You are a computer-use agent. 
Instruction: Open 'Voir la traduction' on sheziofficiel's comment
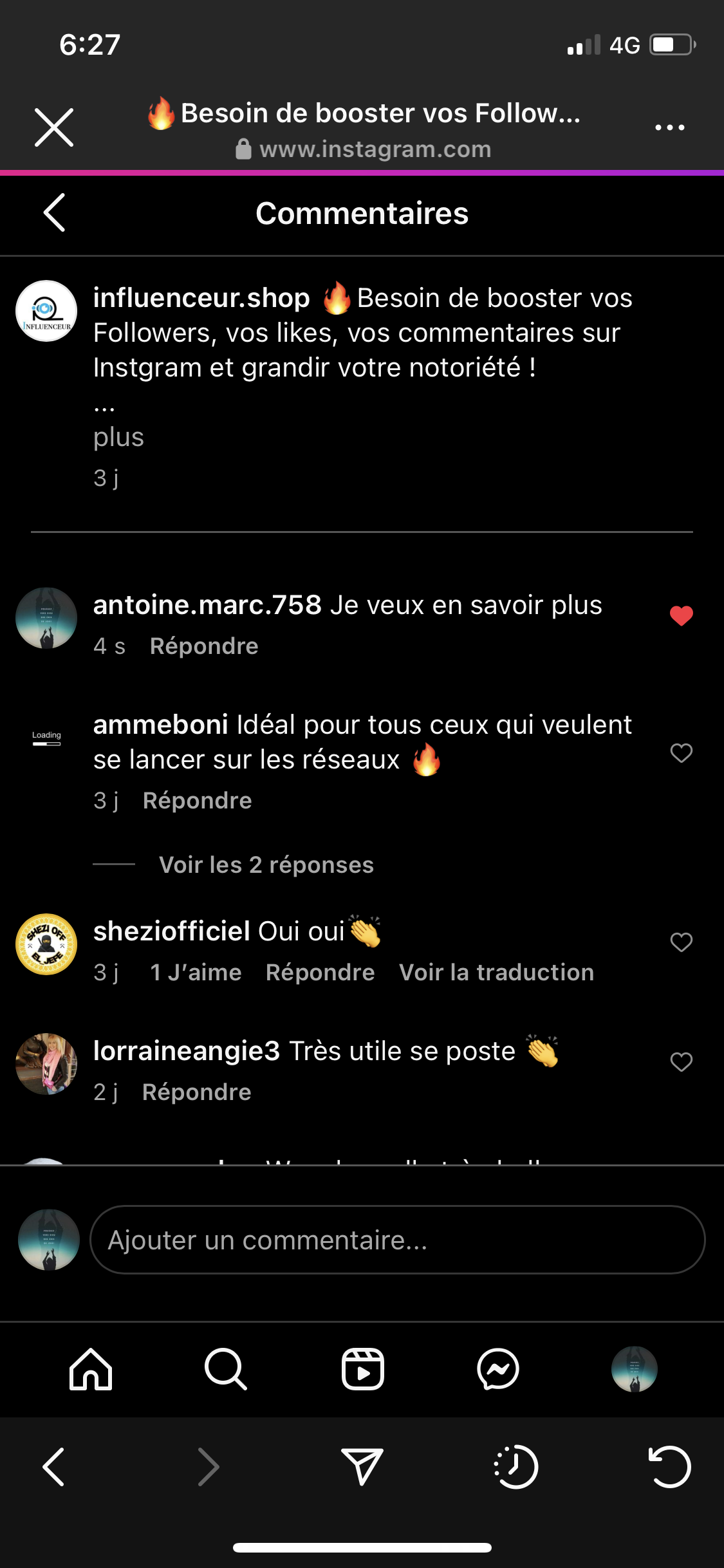click(496, 972)
